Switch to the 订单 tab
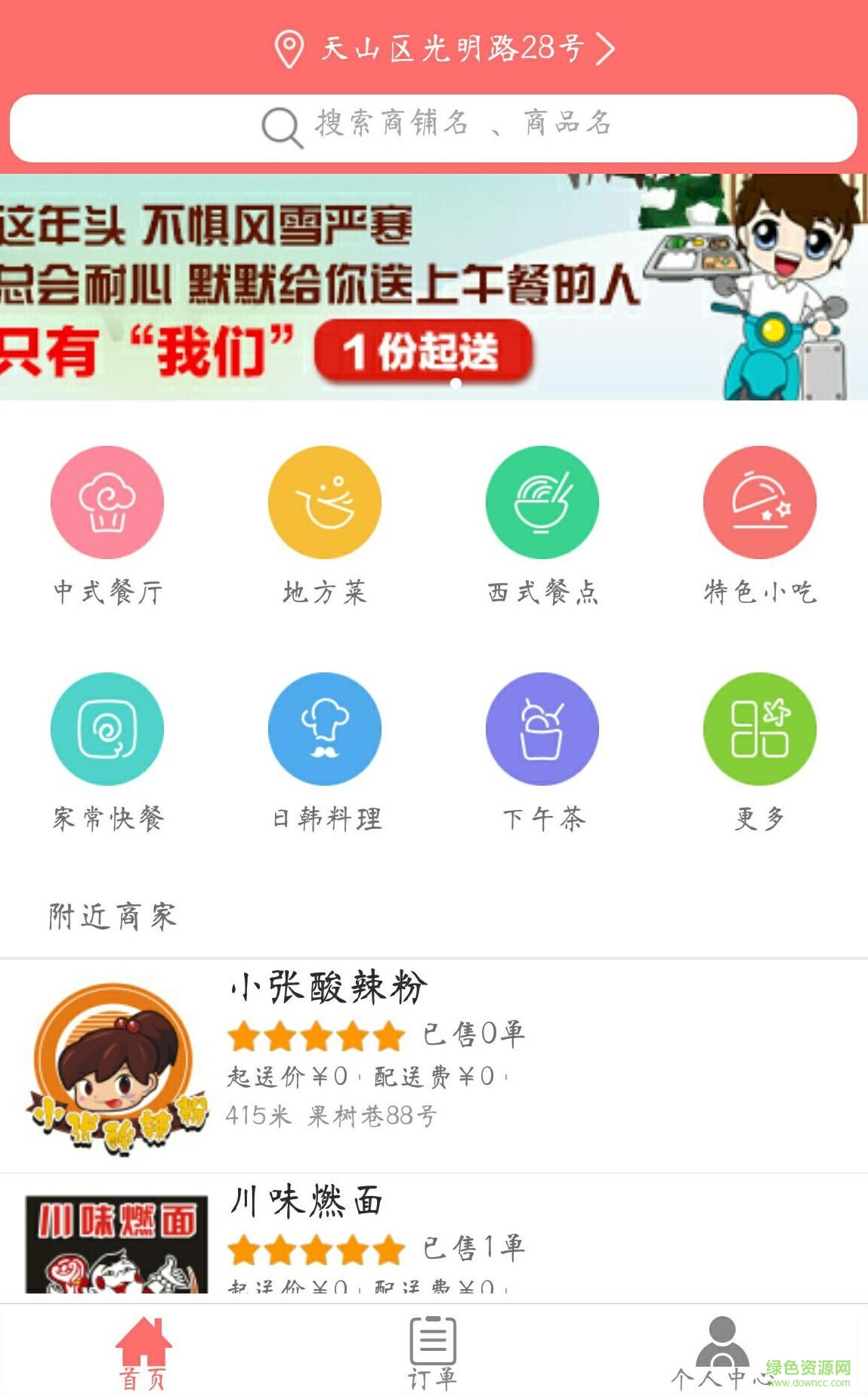 (433, 1352)
